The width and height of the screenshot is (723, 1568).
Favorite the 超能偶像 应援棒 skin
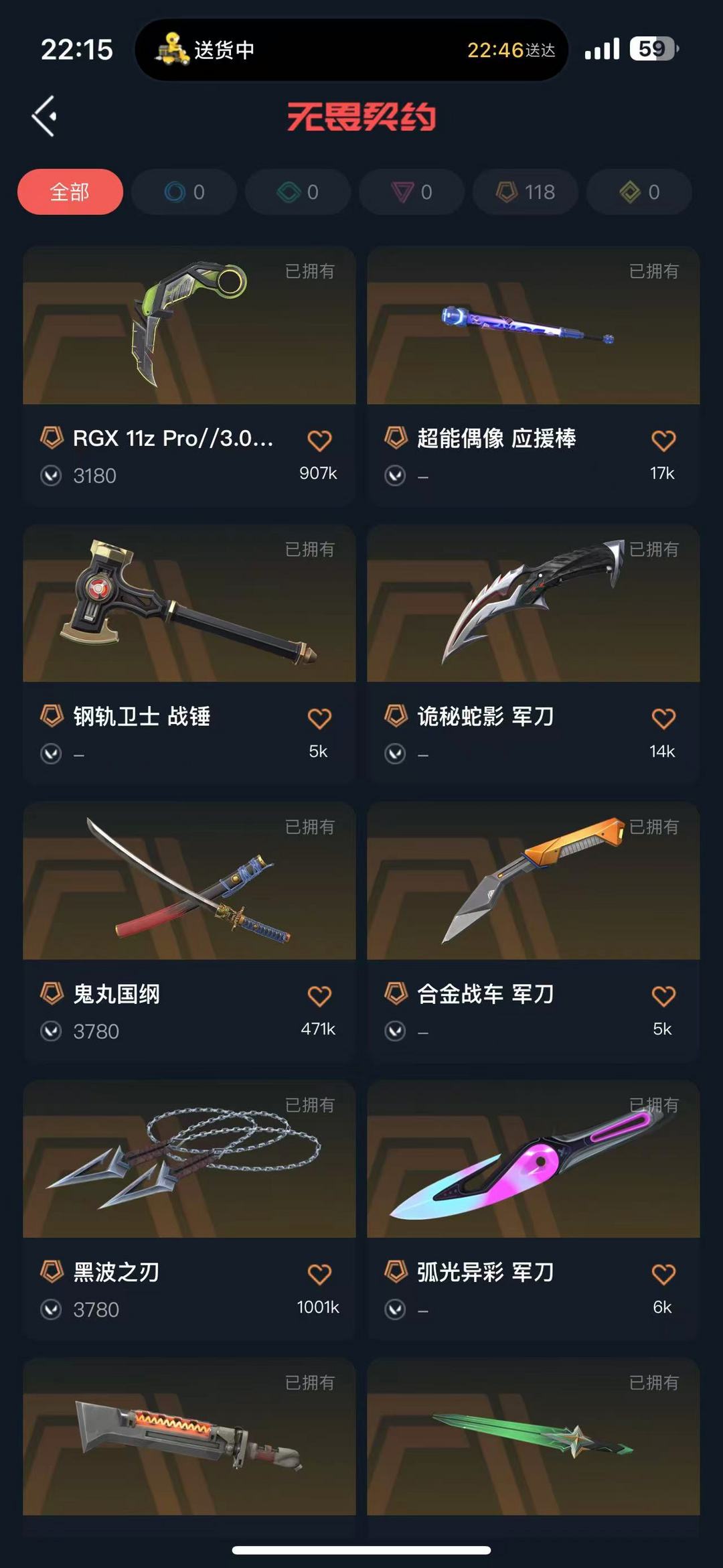(663, 441)
